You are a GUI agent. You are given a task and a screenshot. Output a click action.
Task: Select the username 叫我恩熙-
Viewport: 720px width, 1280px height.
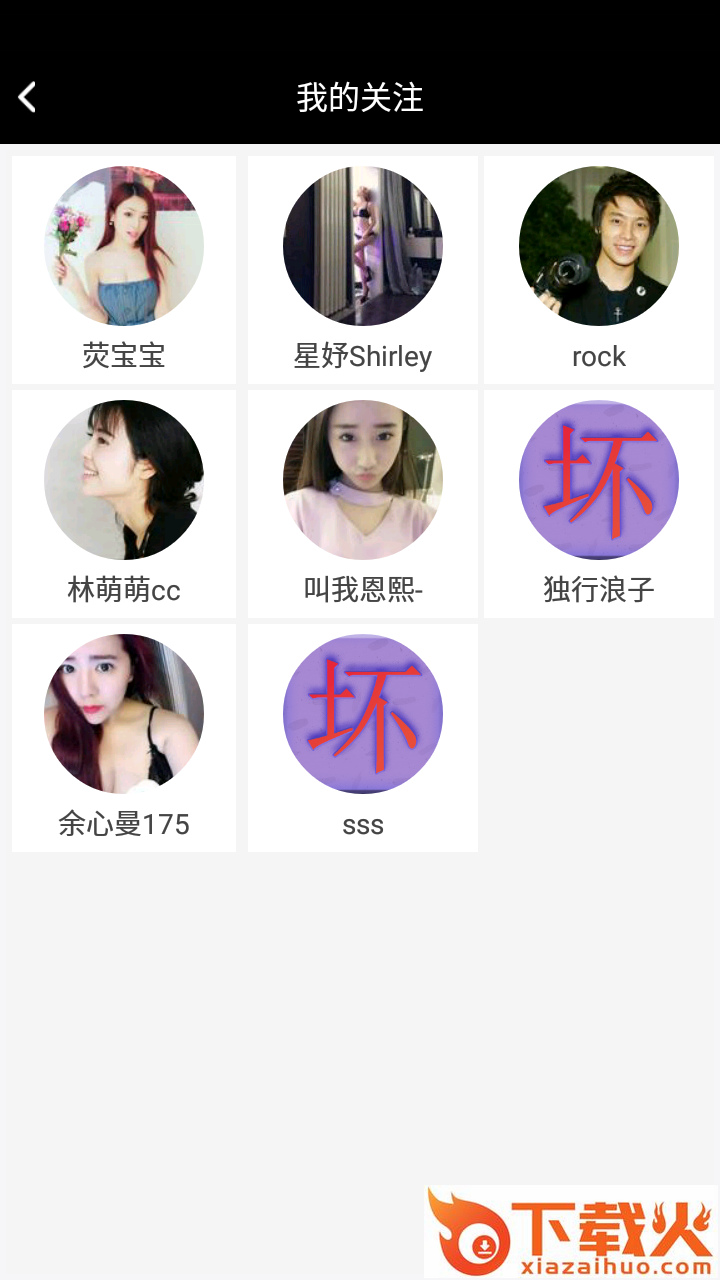pos(362,590)
